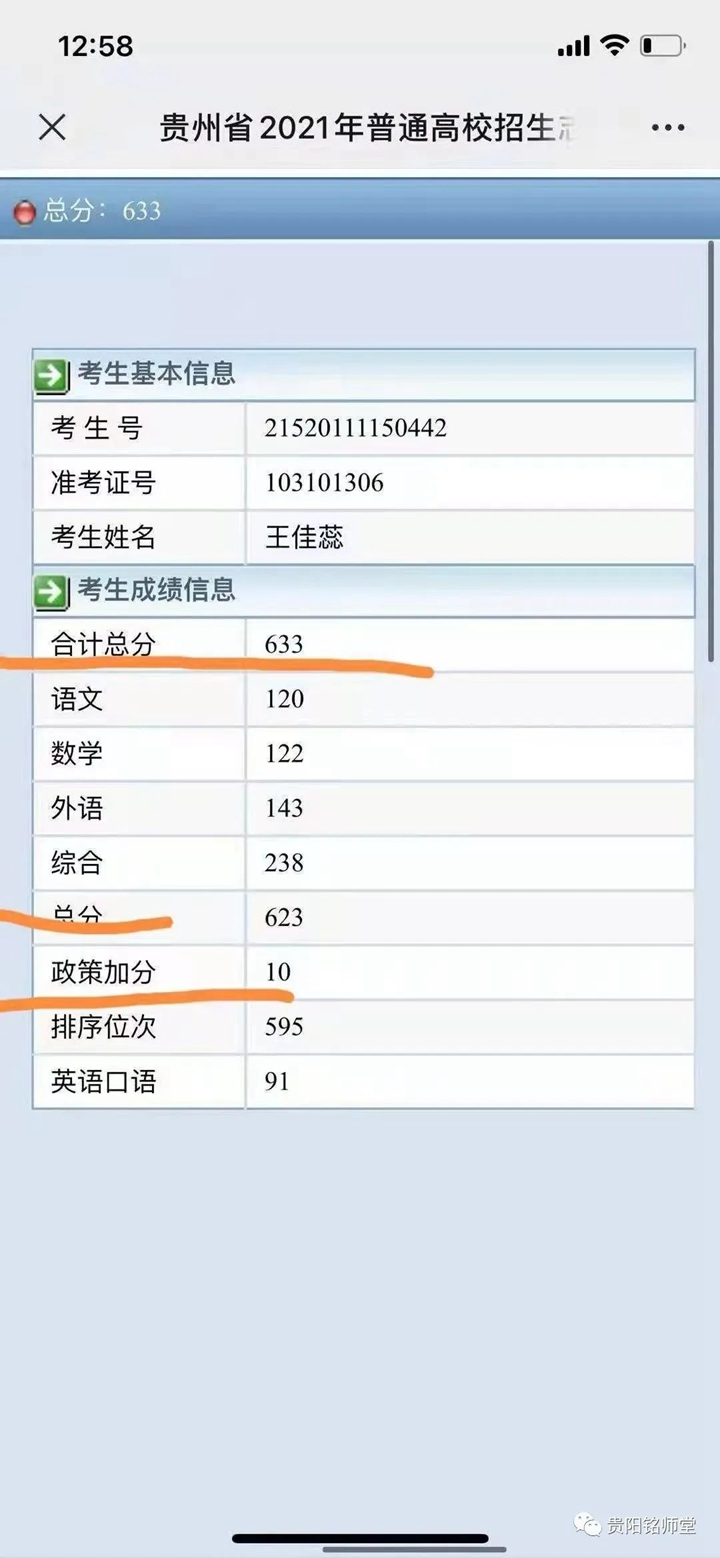Open the three-dot more options menu

(x=668, y=128)
